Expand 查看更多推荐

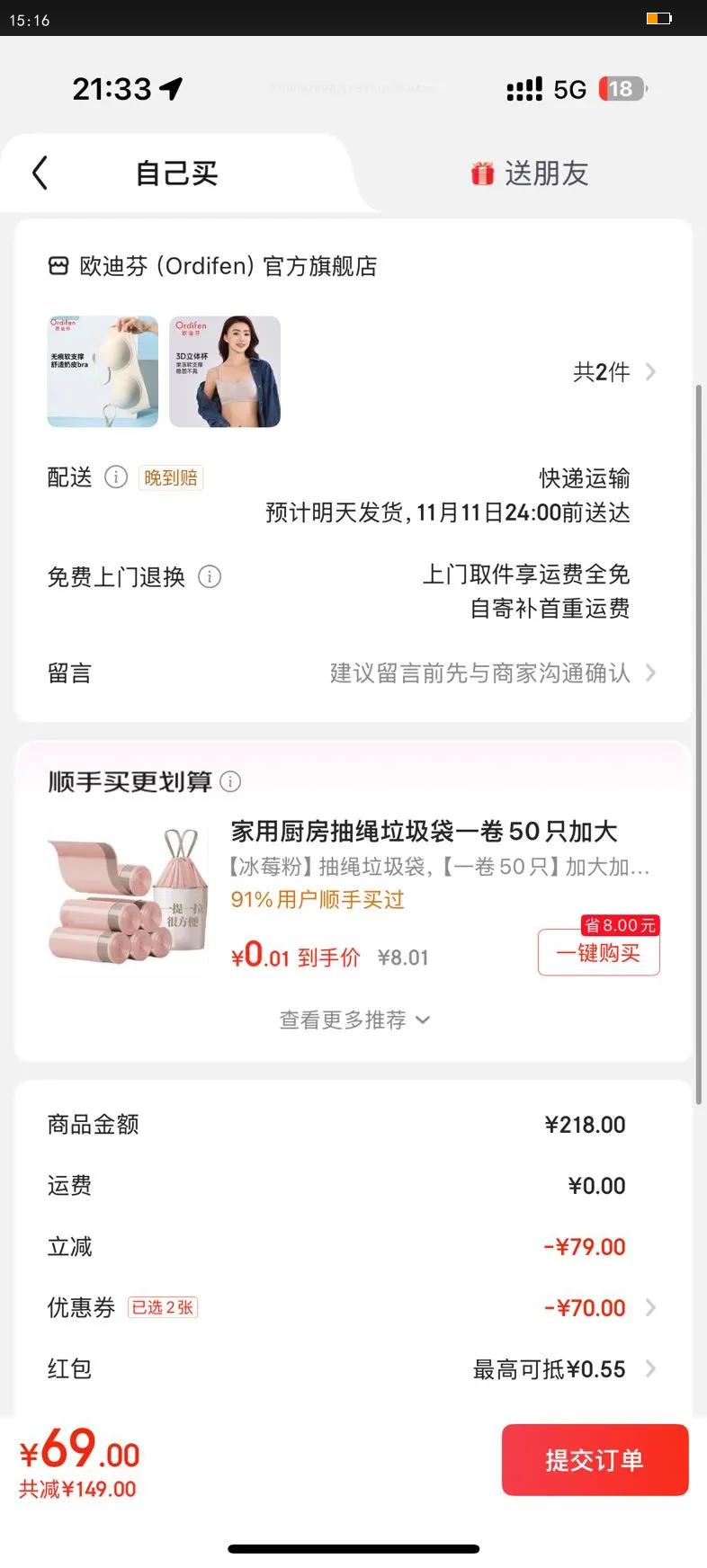pyautogui.click(x=354, y=1020)
